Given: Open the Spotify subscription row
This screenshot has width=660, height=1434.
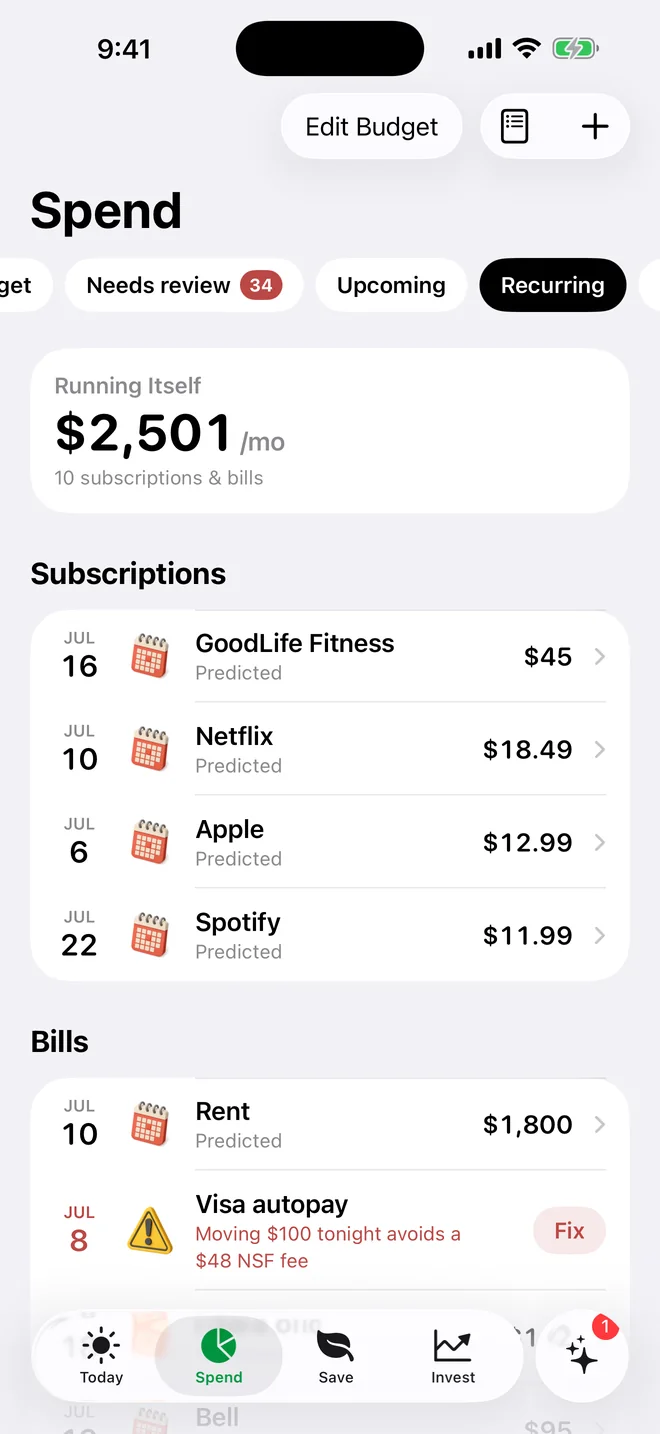Looking at the screenshot, I should click(x=330, y=935).
